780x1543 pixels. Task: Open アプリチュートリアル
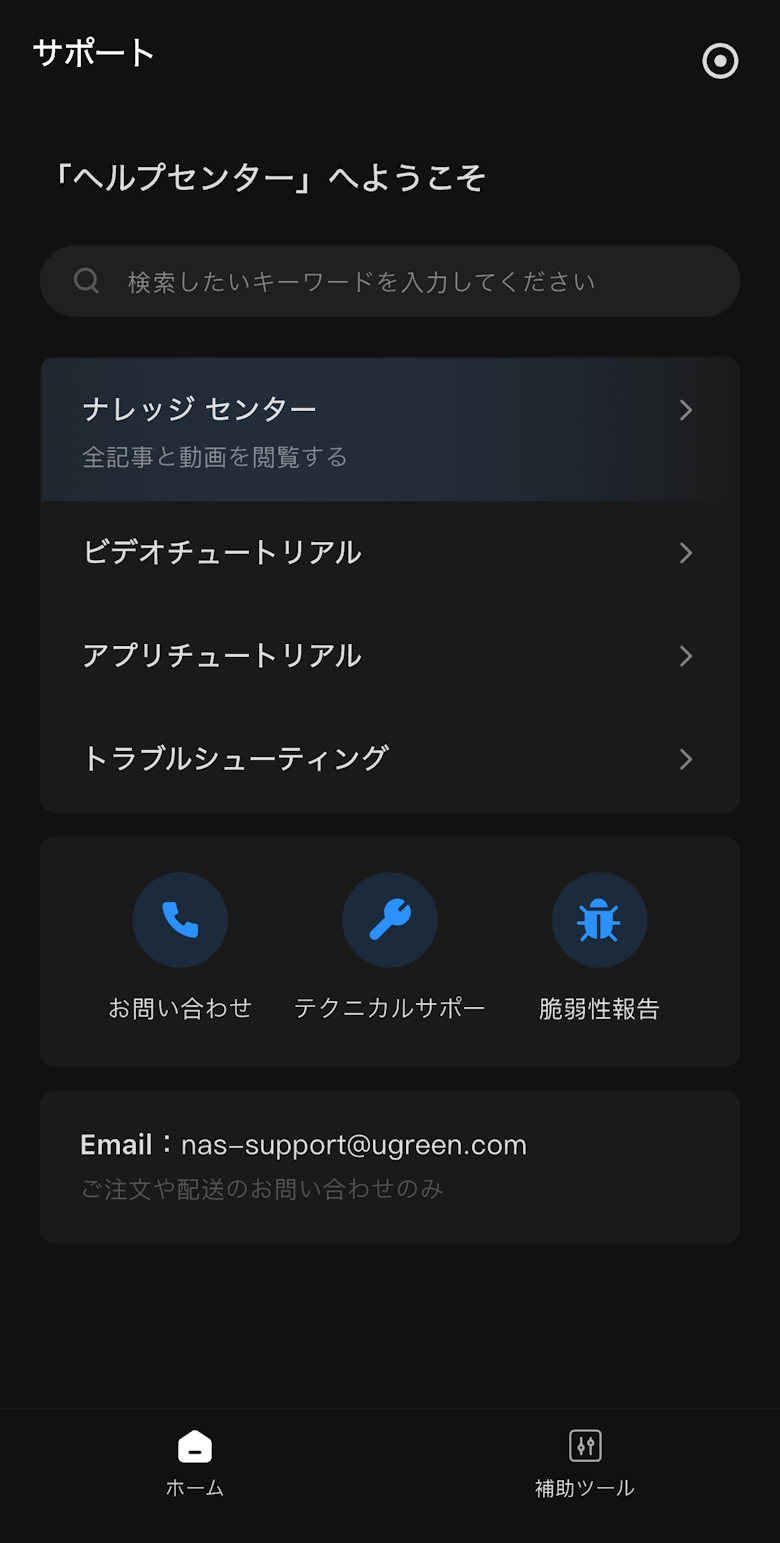(x=390, y=656)
